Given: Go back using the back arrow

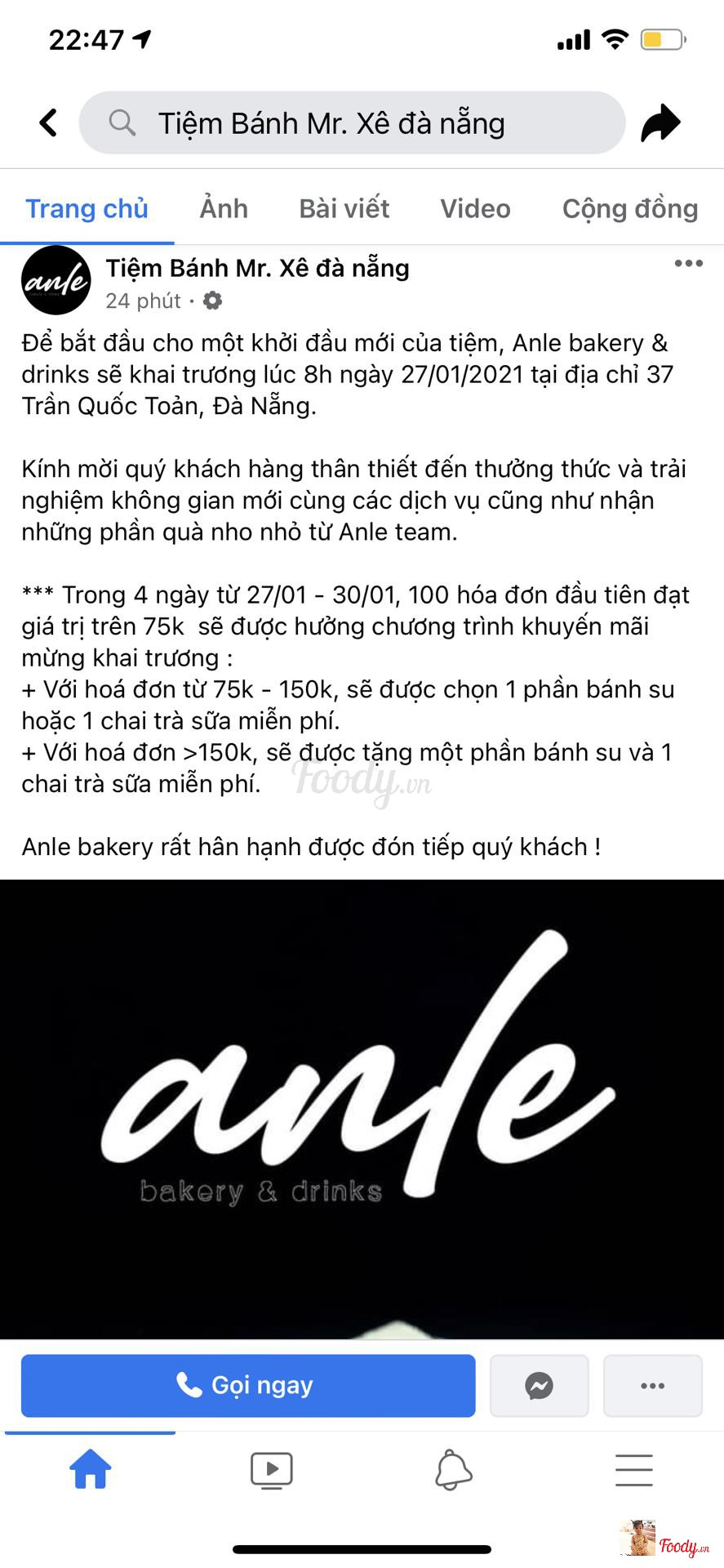Looking at the screenshot, I should coord(48,123).
